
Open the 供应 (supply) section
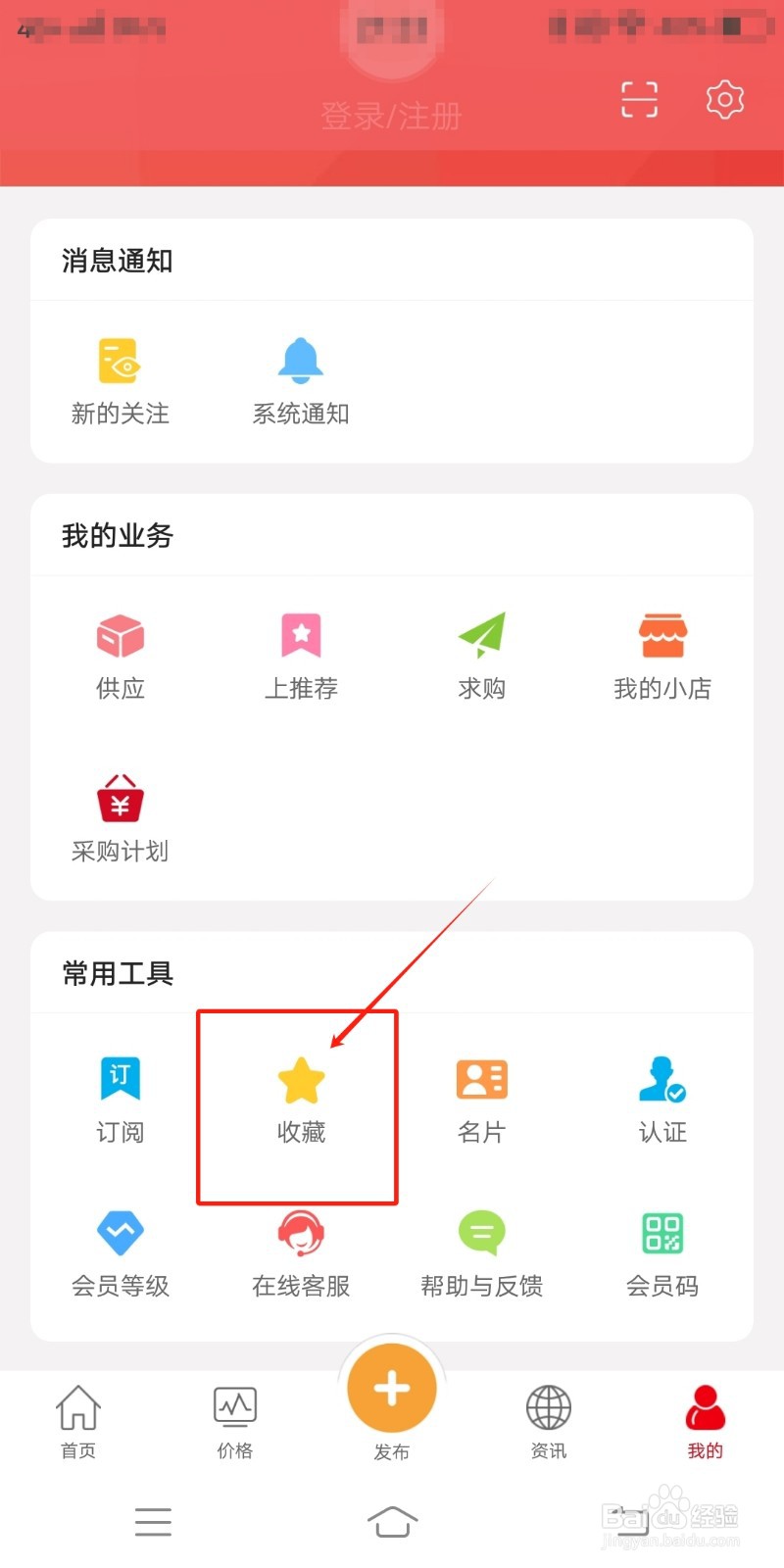(120, 657)
